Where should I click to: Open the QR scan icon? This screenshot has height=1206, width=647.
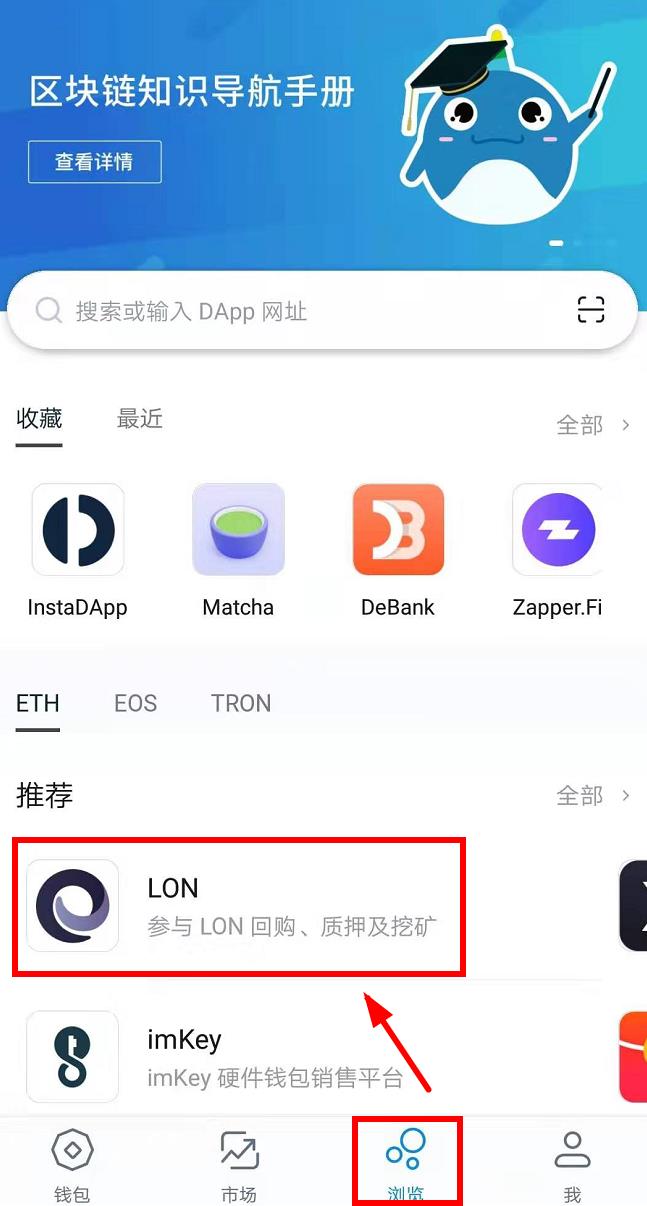pyautogui.click(x=591, y=310)
